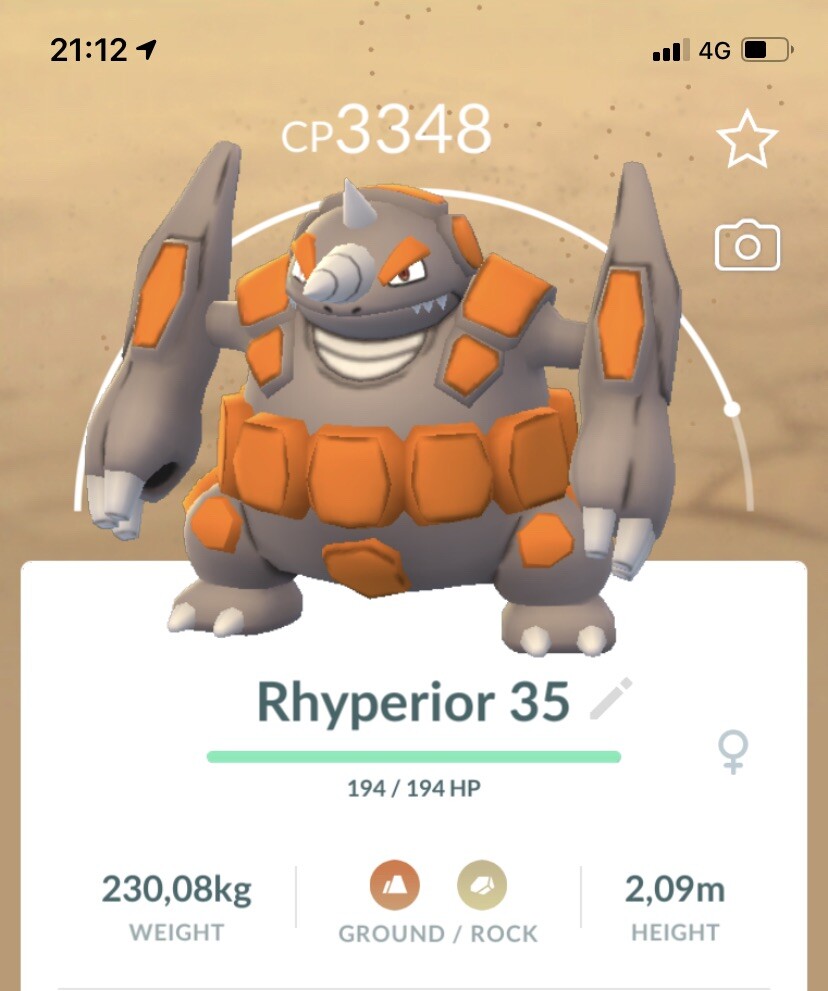
Task: Edit Rhyperior's nickname with the pencil
Action: [x=611, y=699]
